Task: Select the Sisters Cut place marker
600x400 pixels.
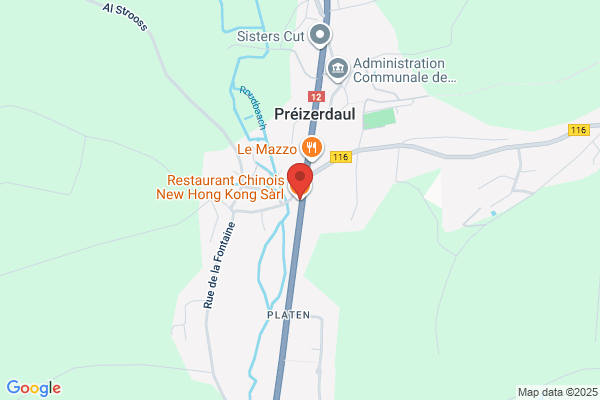Action: click(x=320, y=35)
